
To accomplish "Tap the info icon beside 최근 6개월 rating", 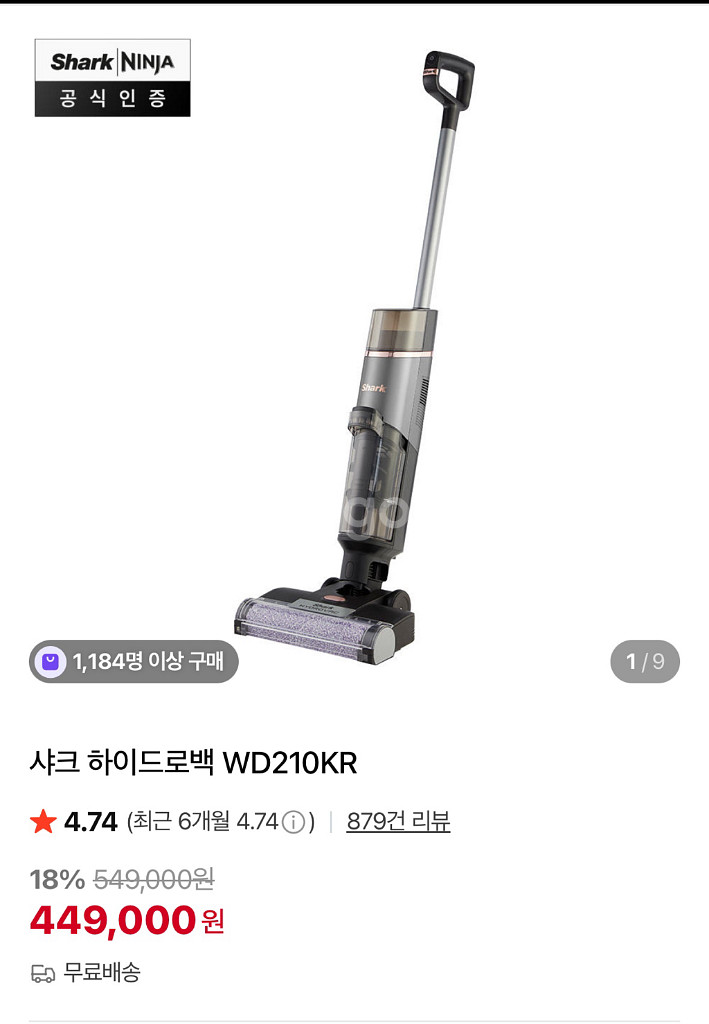I will [x=293, y=823].
